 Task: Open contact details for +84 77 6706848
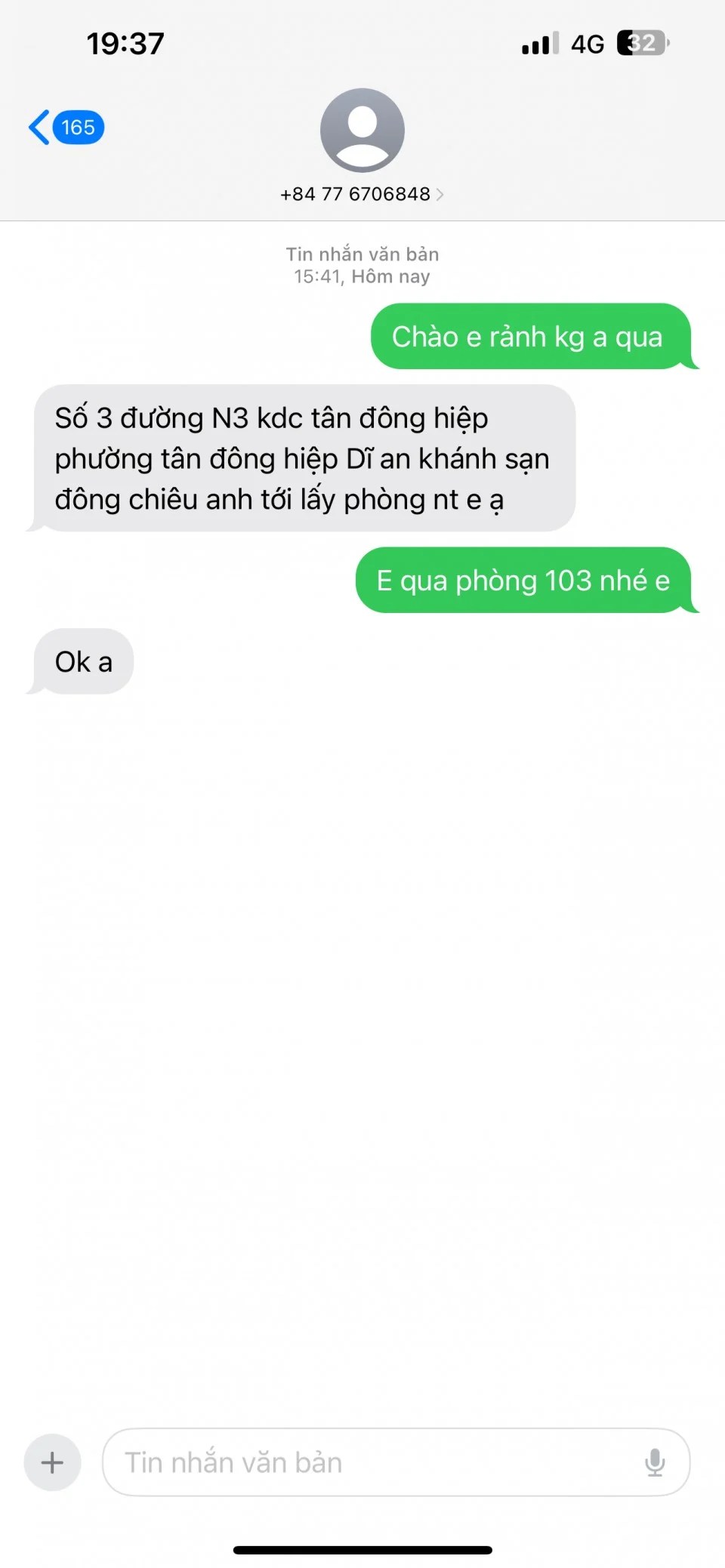coord(362,194)
